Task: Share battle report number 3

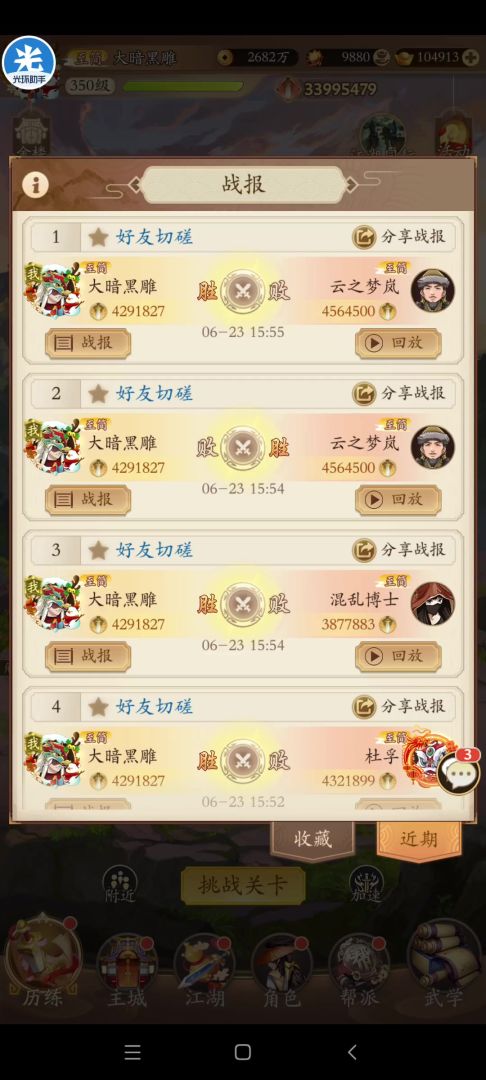Action: 399,550
